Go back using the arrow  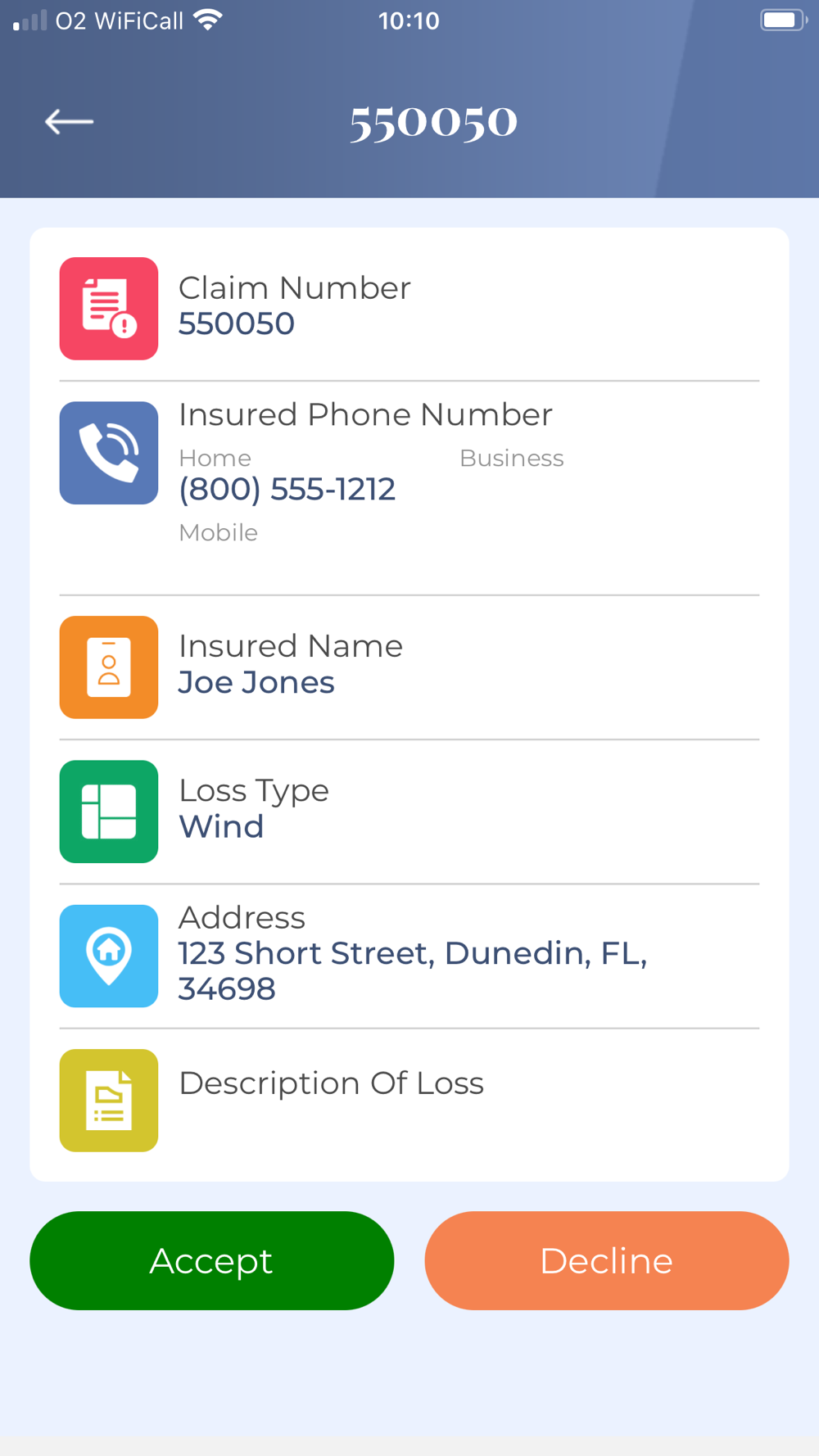(70, 122)
